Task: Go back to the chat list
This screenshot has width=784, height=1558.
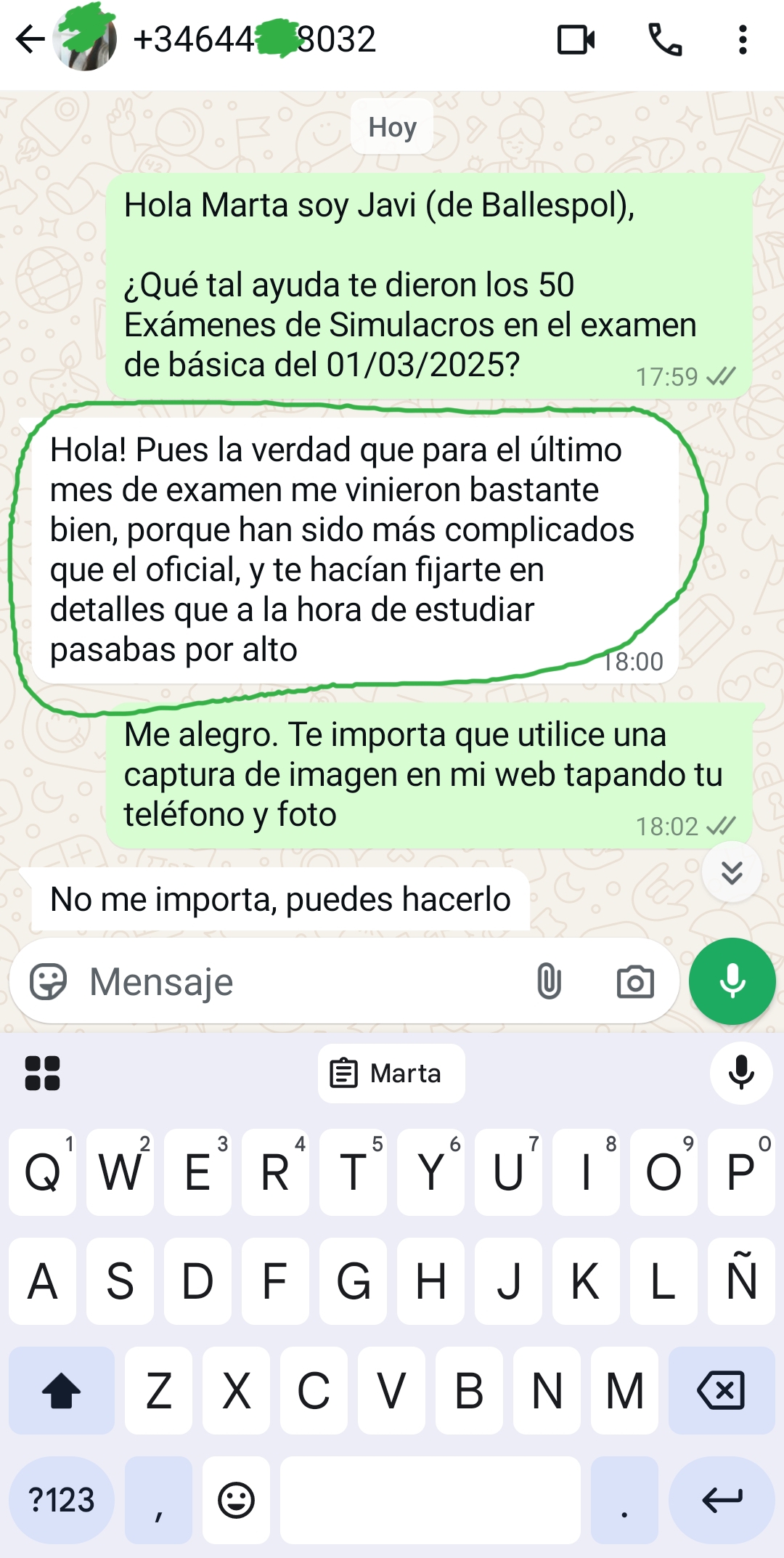Action: [30, 39]
